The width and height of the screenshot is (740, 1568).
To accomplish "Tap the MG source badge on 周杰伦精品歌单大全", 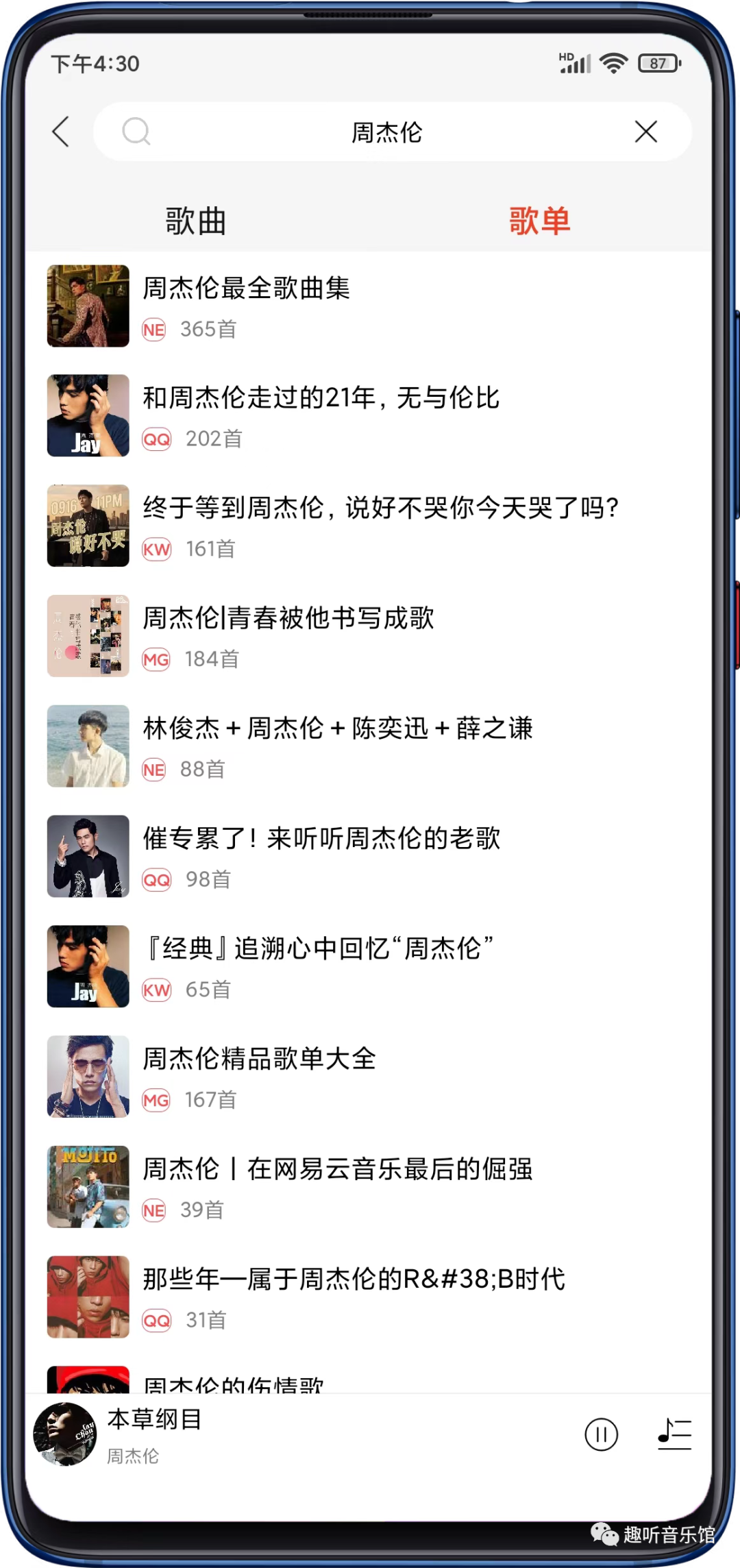I will point(156,1101).
